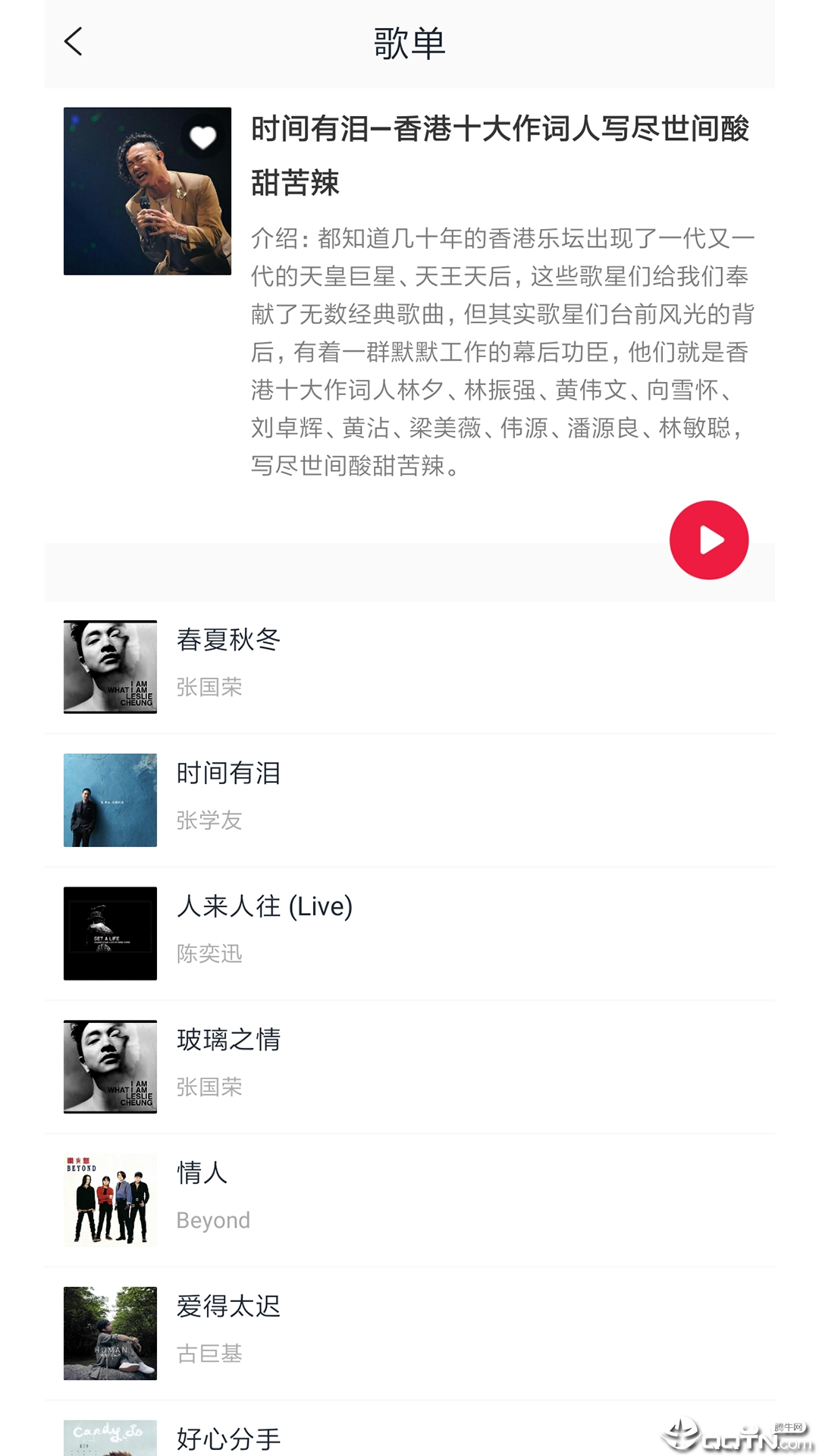
Task: Tap the 好心分手 album cover
Action: pyautogui.click(x=109, y=1437)
